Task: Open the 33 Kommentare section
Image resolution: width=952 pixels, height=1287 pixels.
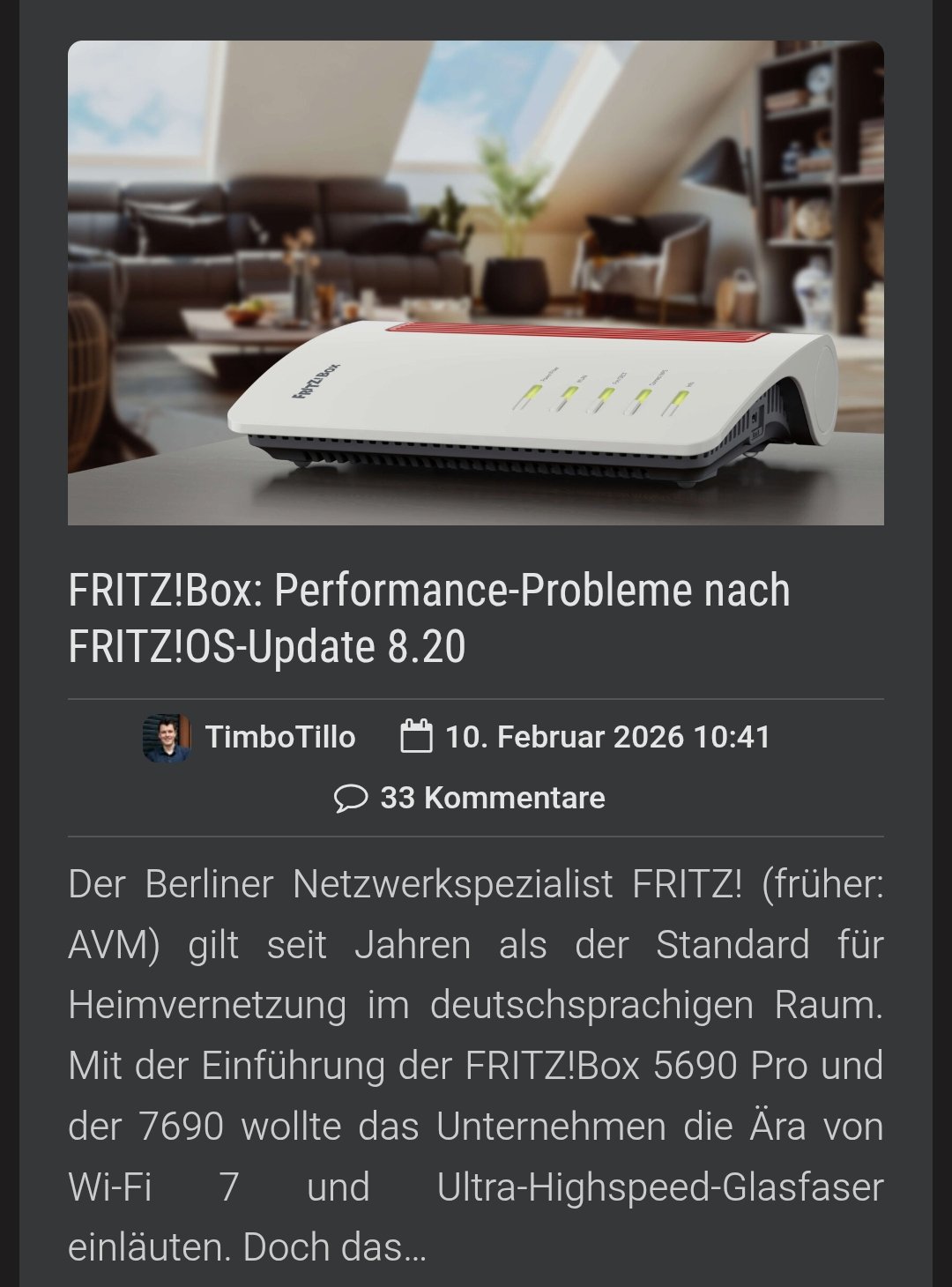Action: tap(491, 798)
